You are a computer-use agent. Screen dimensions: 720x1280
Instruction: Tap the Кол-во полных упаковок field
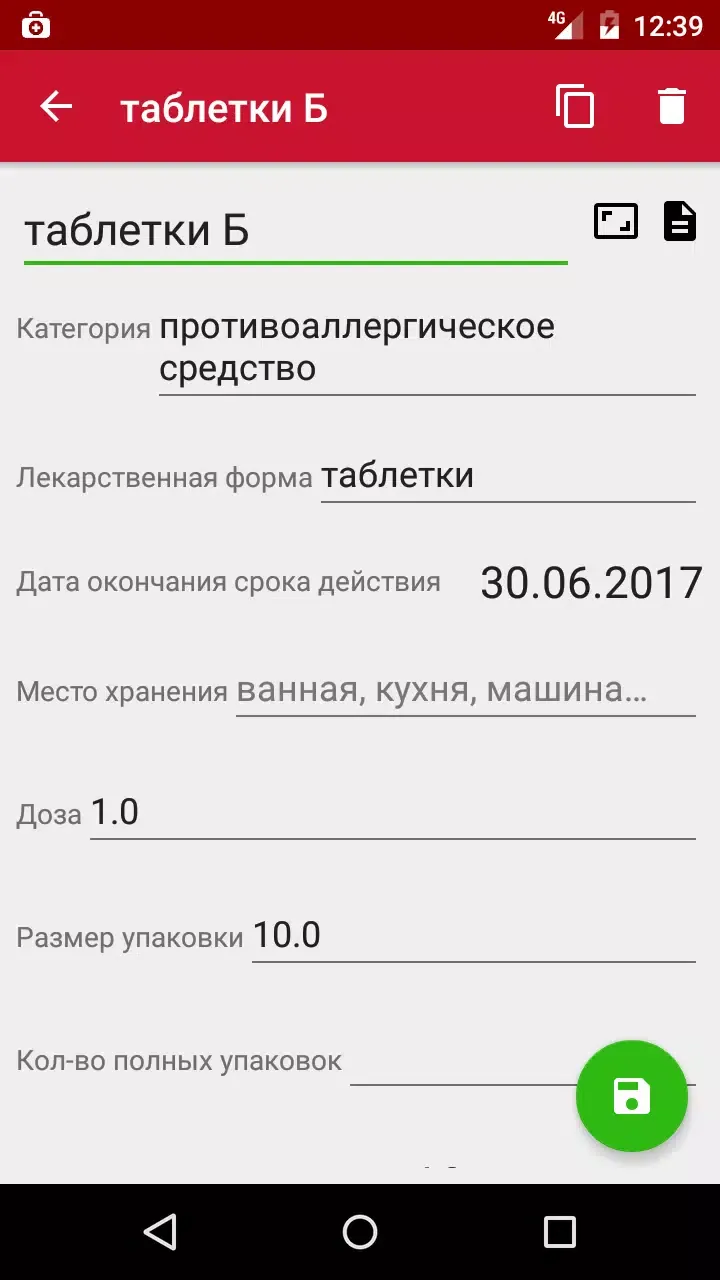(463, 1060)
